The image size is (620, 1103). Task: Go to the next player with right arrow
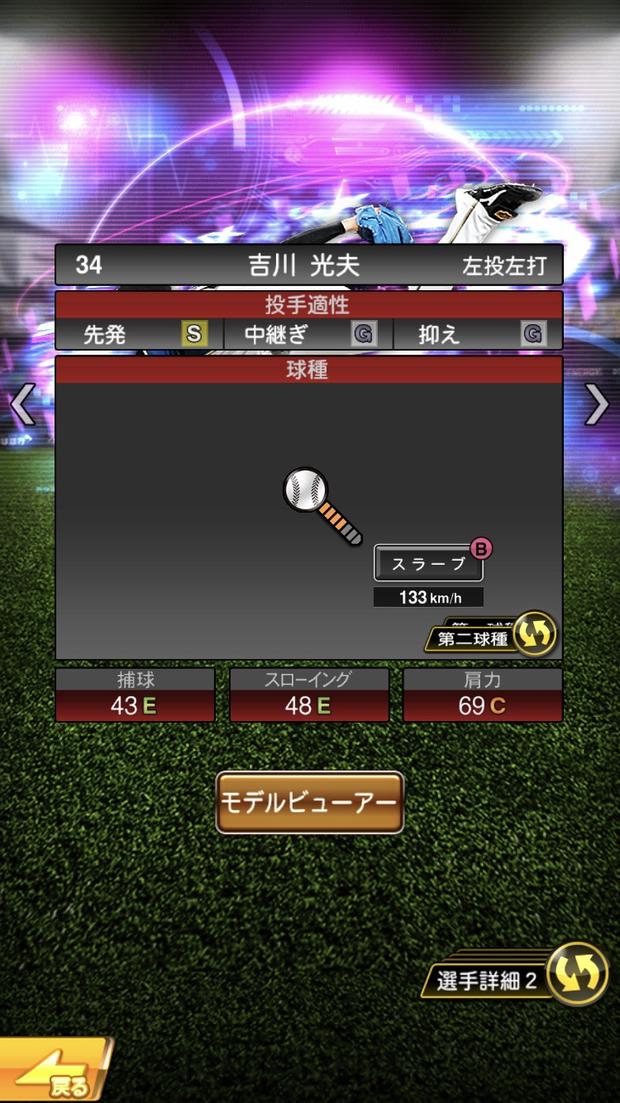[597, 404]
